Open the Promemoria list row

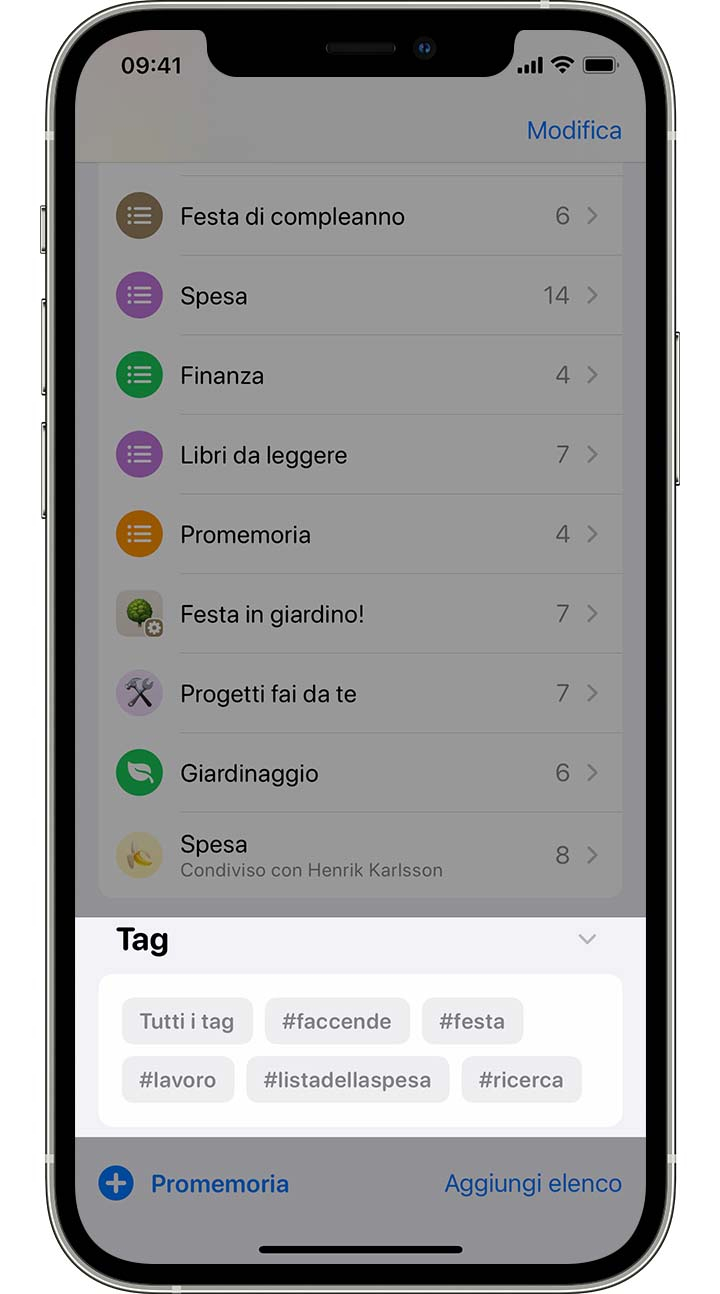coord(360,534)
